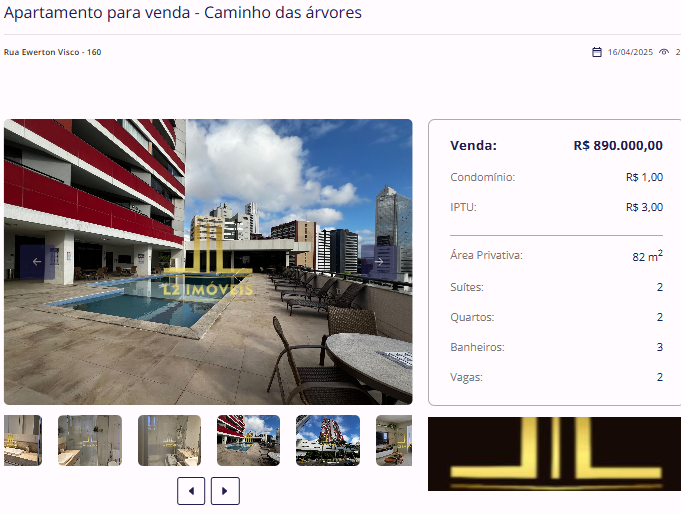Show the next photo in the main image
This screenshot has height=514, width=681.
click(379, 262)
